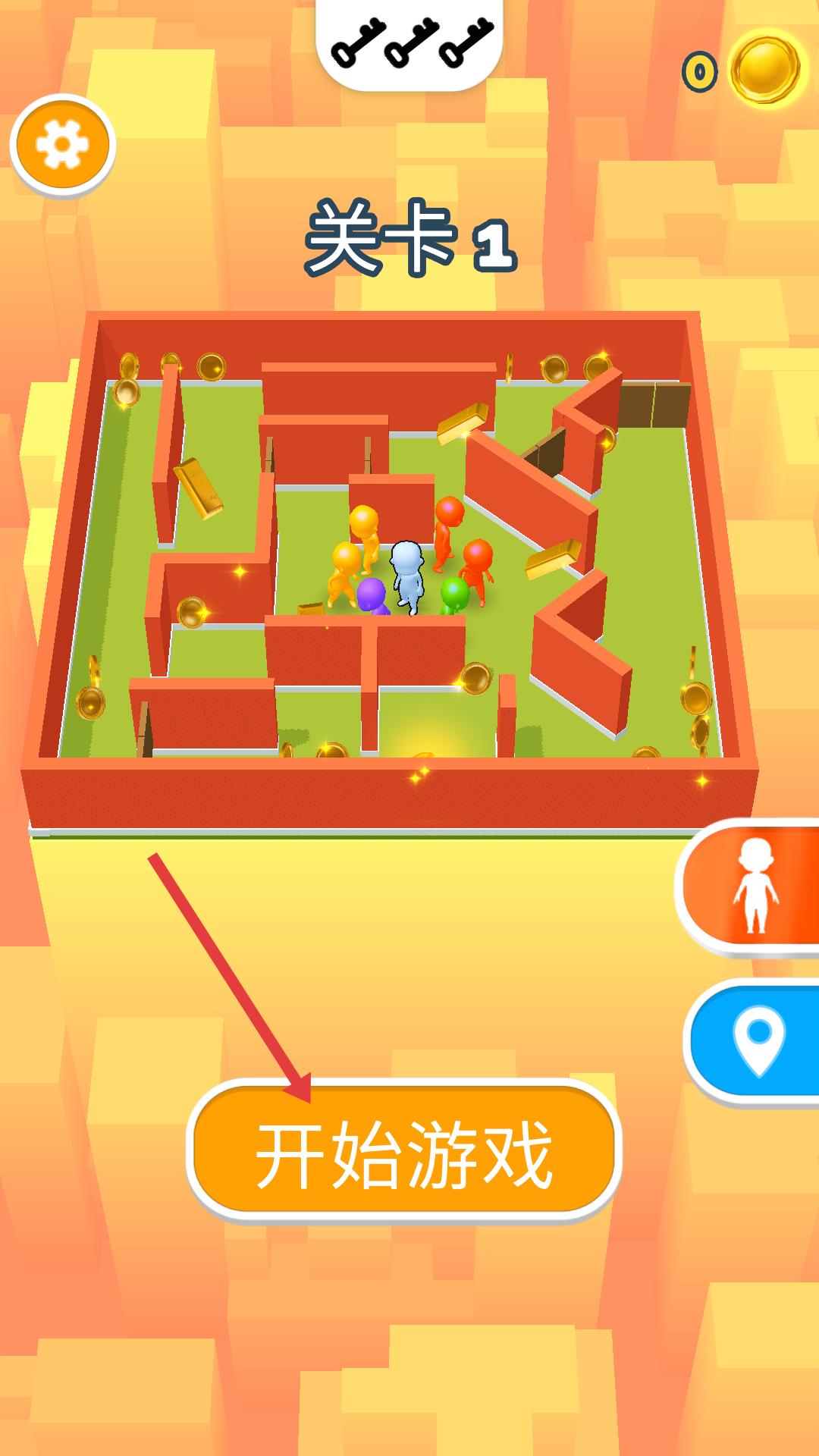The width and height of the screenshot is (819, 1456).
Task: Tap the 开始游戏 start button
Action: tap(404, 1151)
